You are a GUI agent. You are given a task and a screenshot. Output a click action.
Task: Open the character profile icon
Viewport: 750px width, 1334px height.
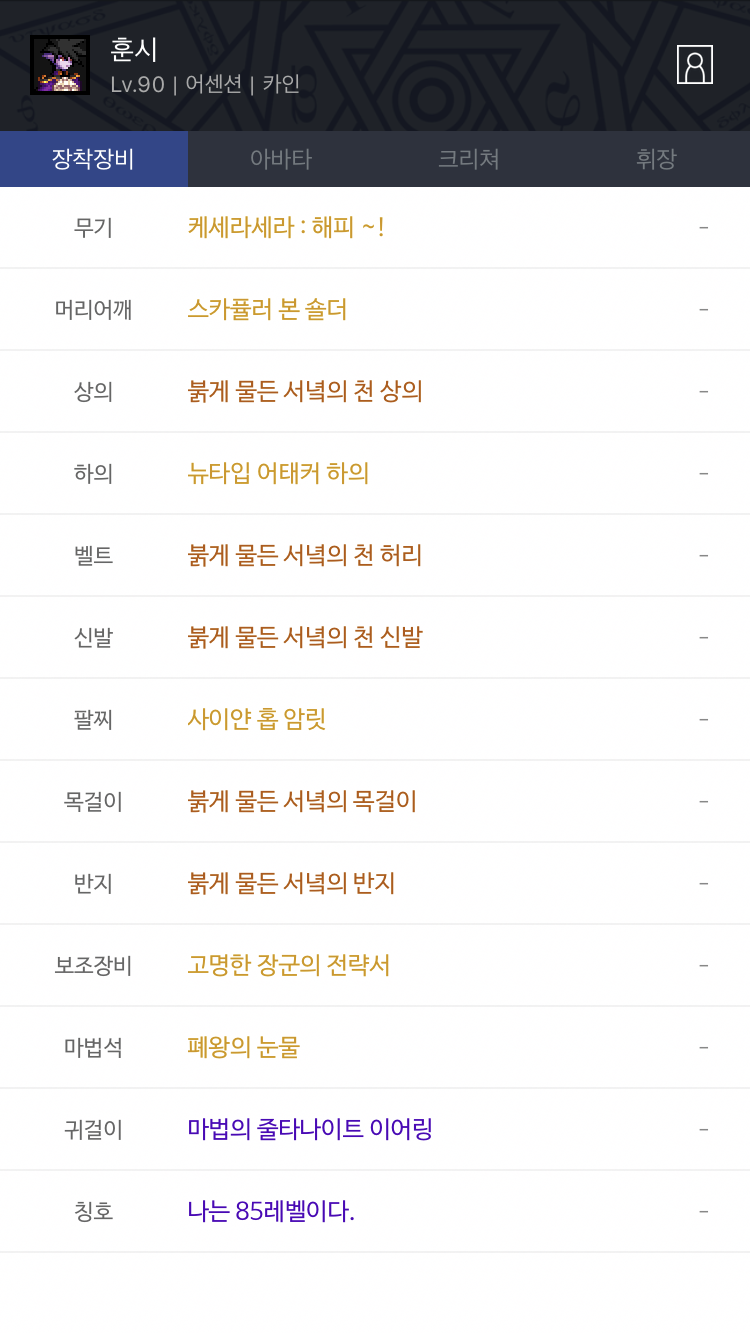click(x=695, y=64)
